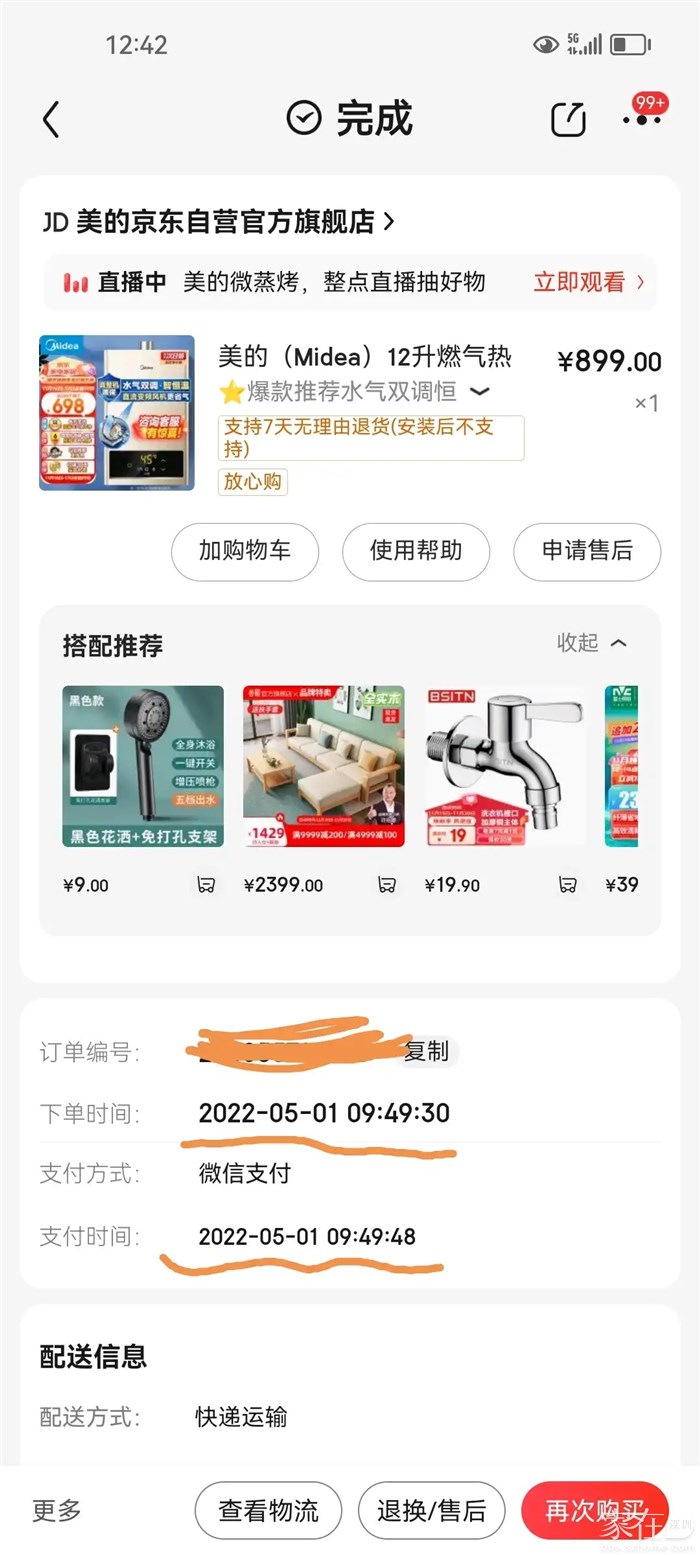Open the Midea 12升燃气热 product image
Image resolution: width=700 pixels, height=1555 pixels.
pyautogui.click(x=117, y=413)
